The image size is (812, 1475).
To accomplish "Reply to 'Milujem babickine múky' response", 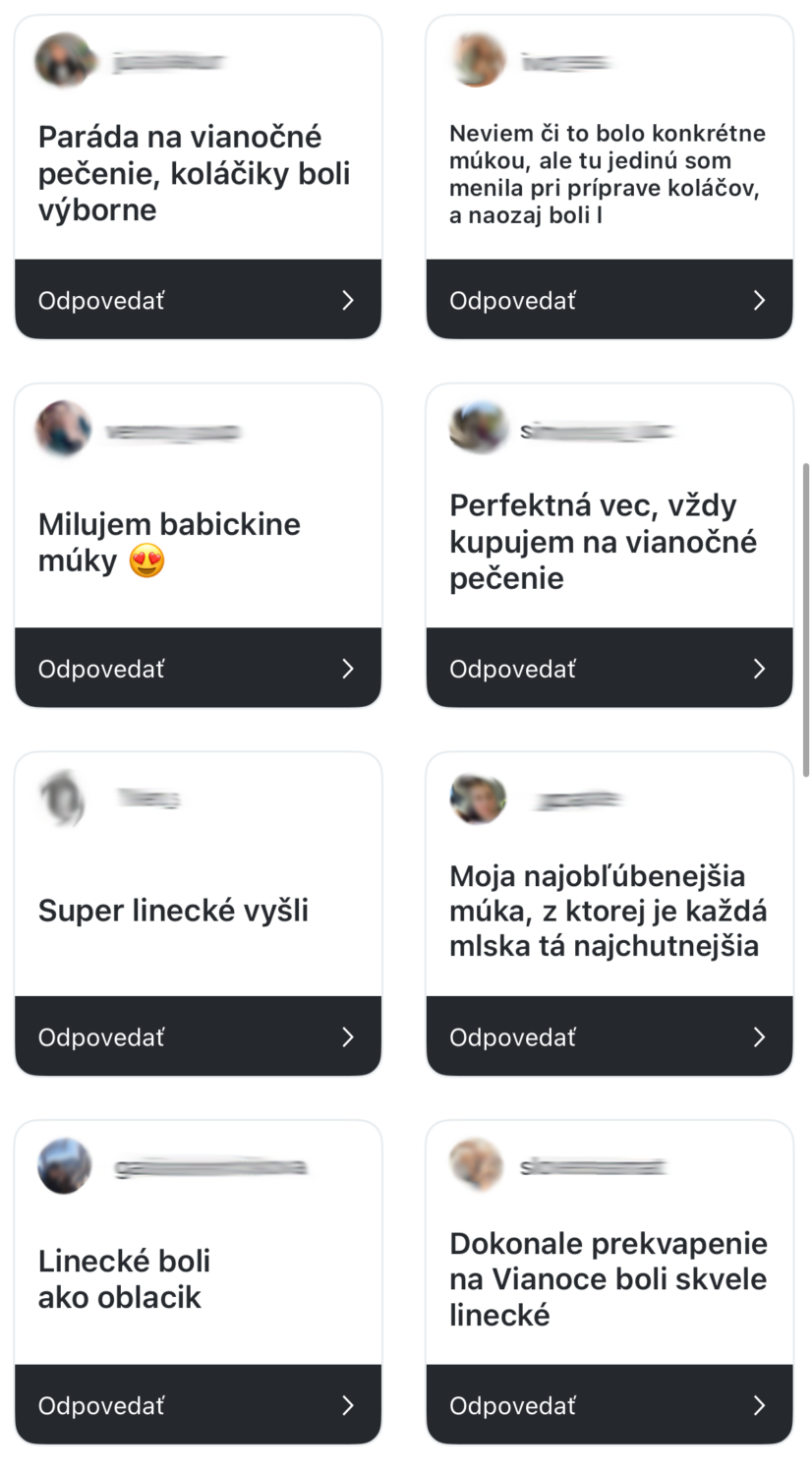I will (x=198, y=669).
